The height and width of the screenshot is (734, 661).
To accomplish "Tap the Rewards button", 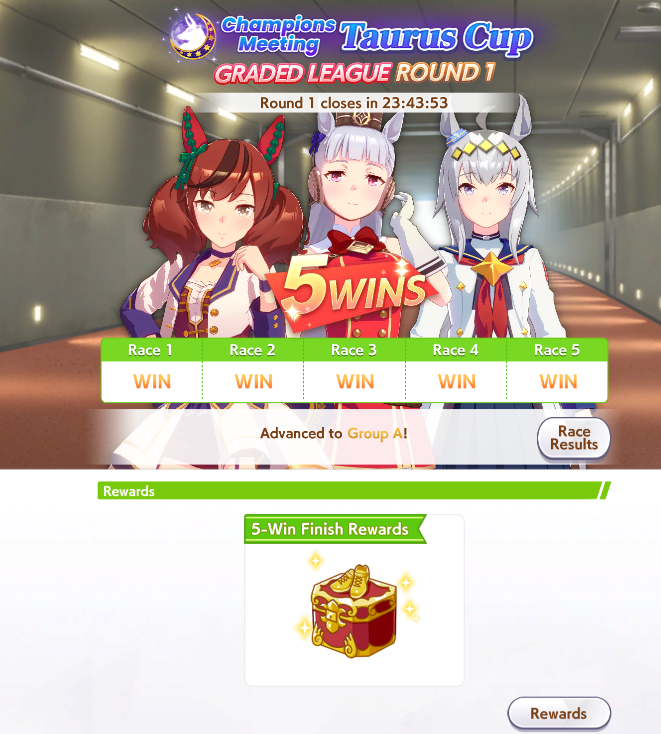I will (558, 713).
